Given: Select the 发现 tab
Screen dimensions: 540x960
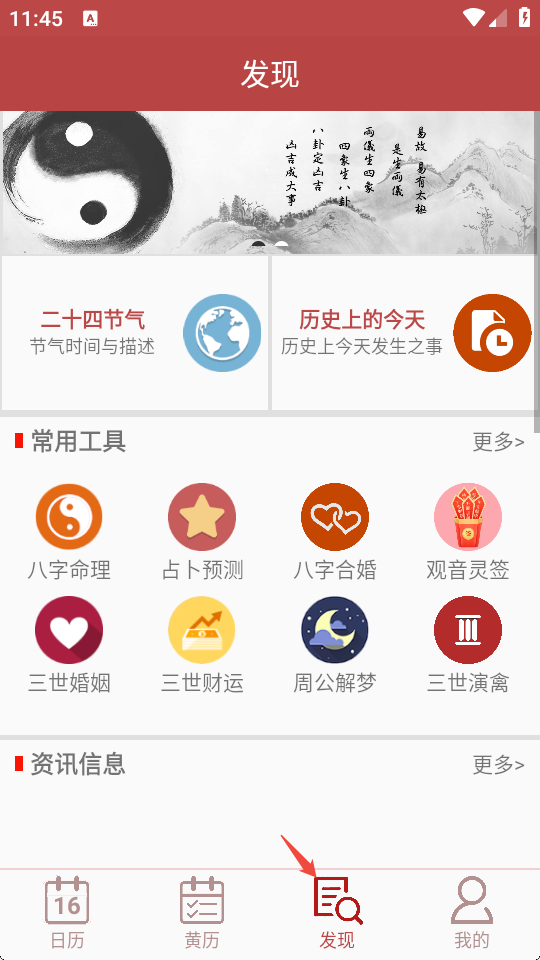Looking at the screenshot, I should point(337,913).
